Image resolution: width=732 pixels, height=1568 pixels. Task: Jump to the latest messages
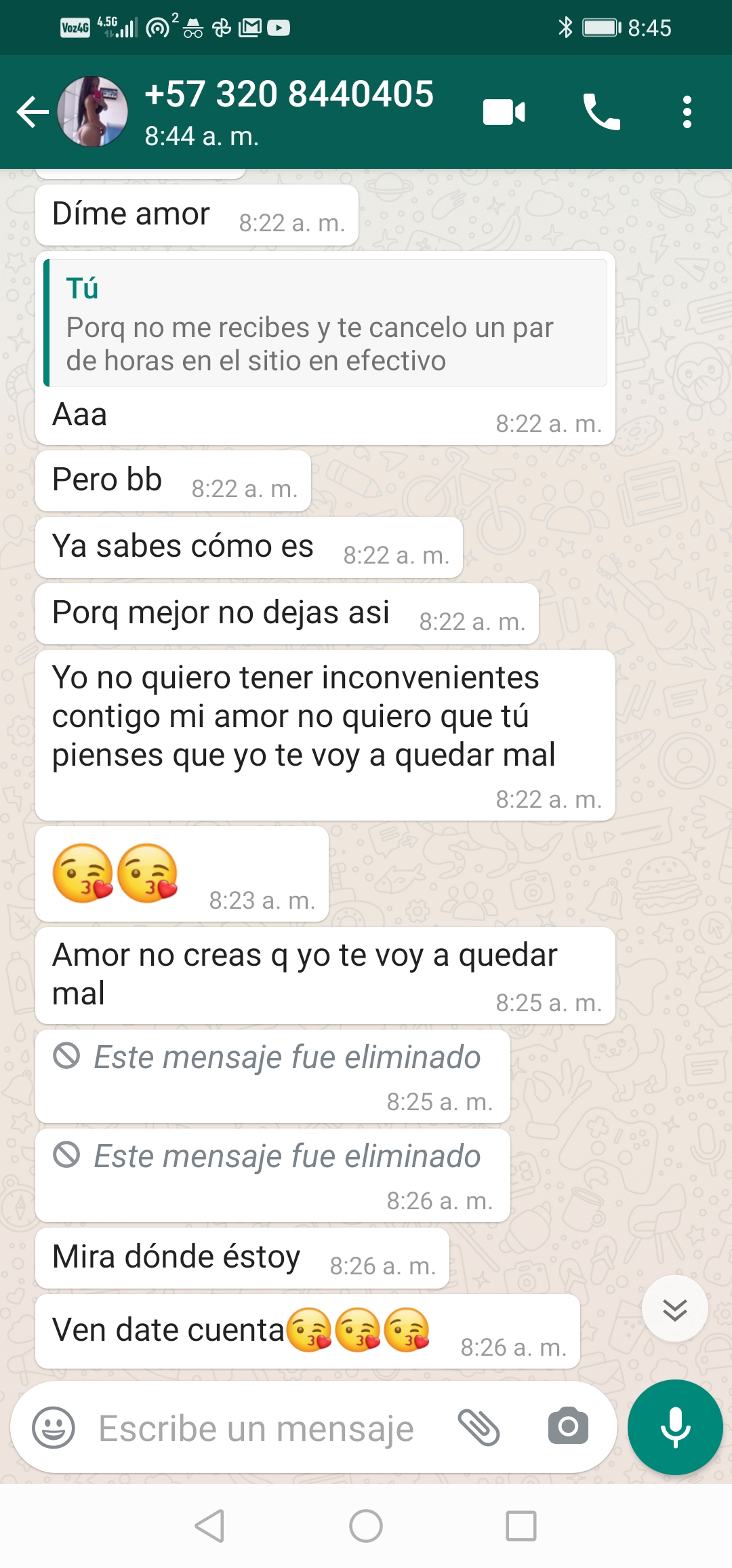[675, 1309]
